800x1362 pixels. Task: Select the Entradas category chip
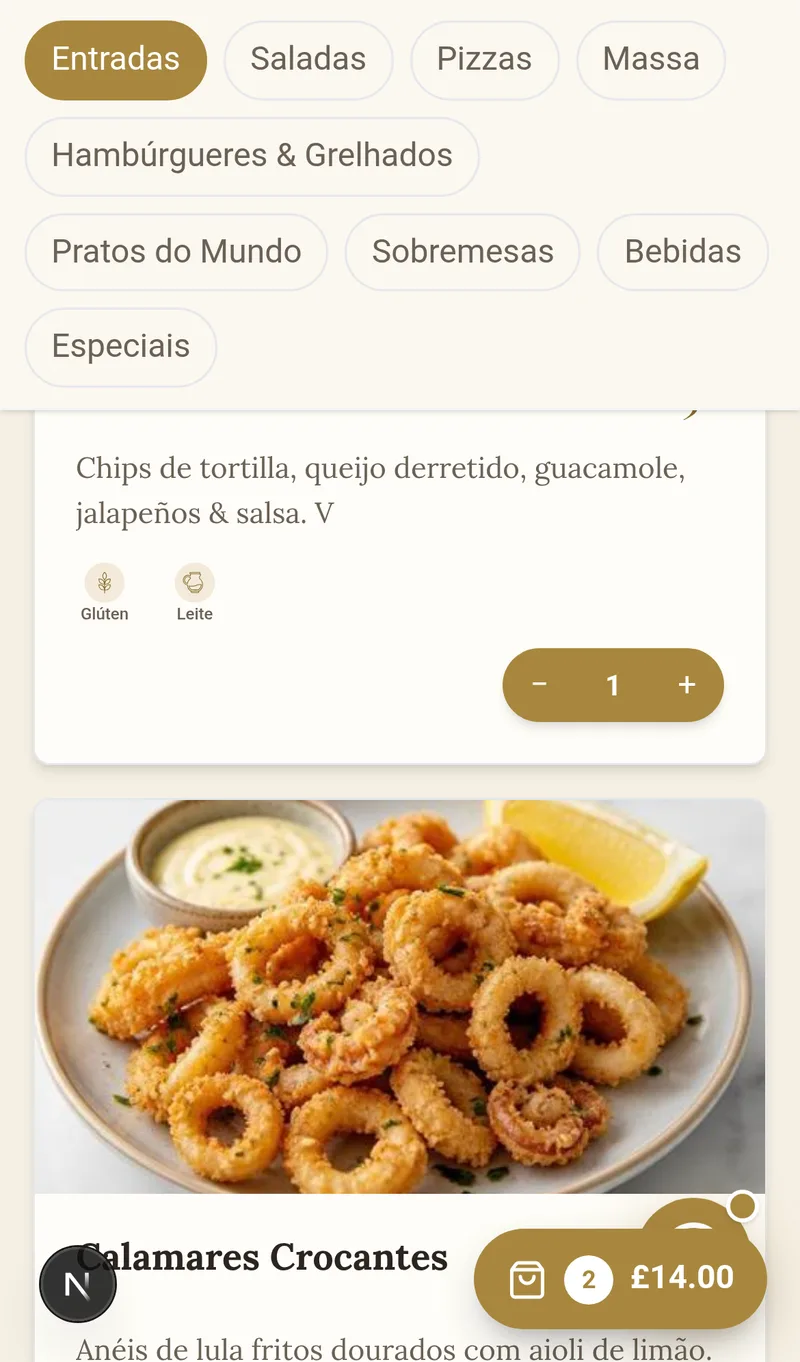coord(116,60)
